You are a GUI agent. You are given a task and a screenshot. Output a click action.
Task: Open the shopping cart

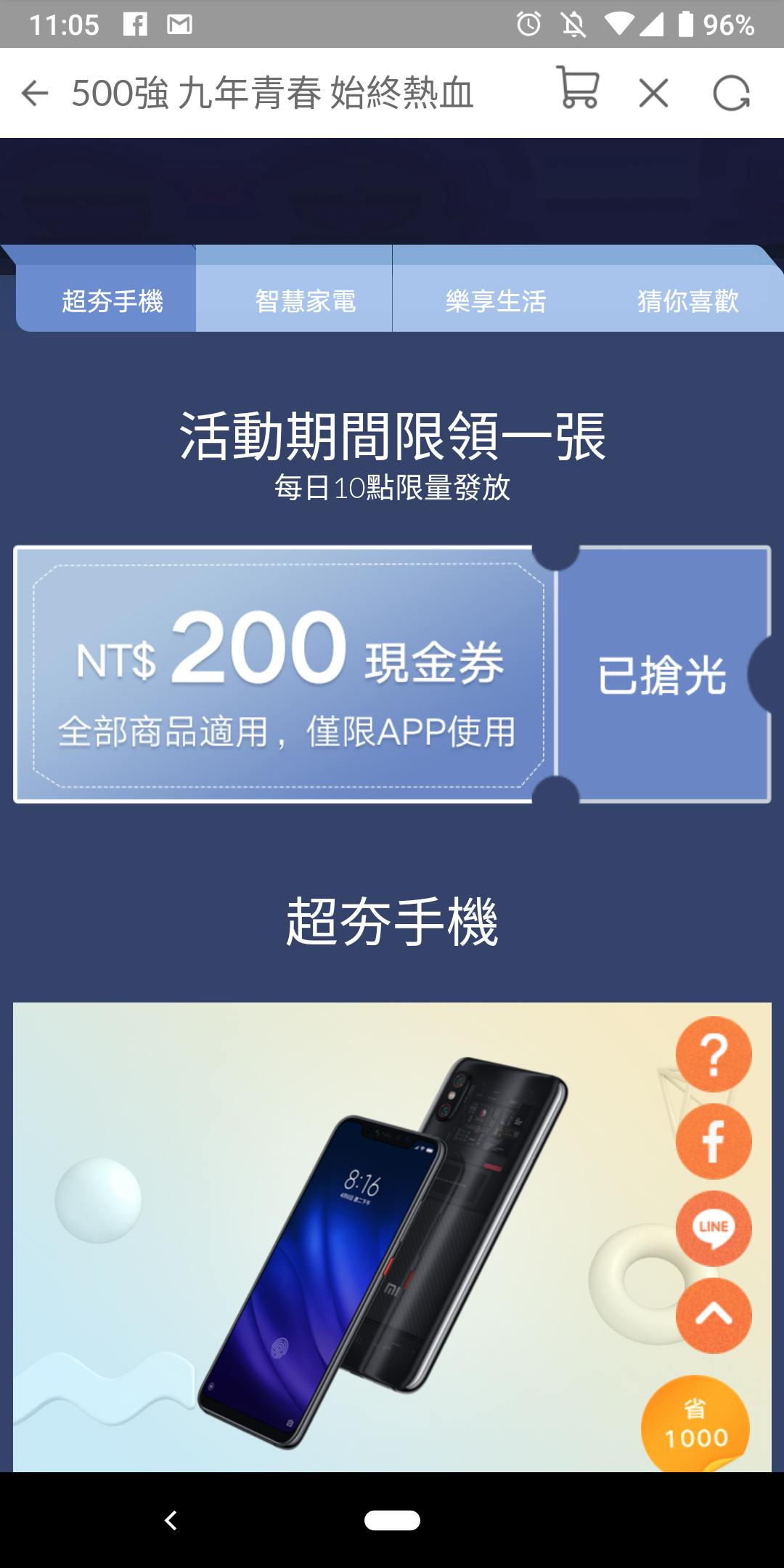click(579, 89)
